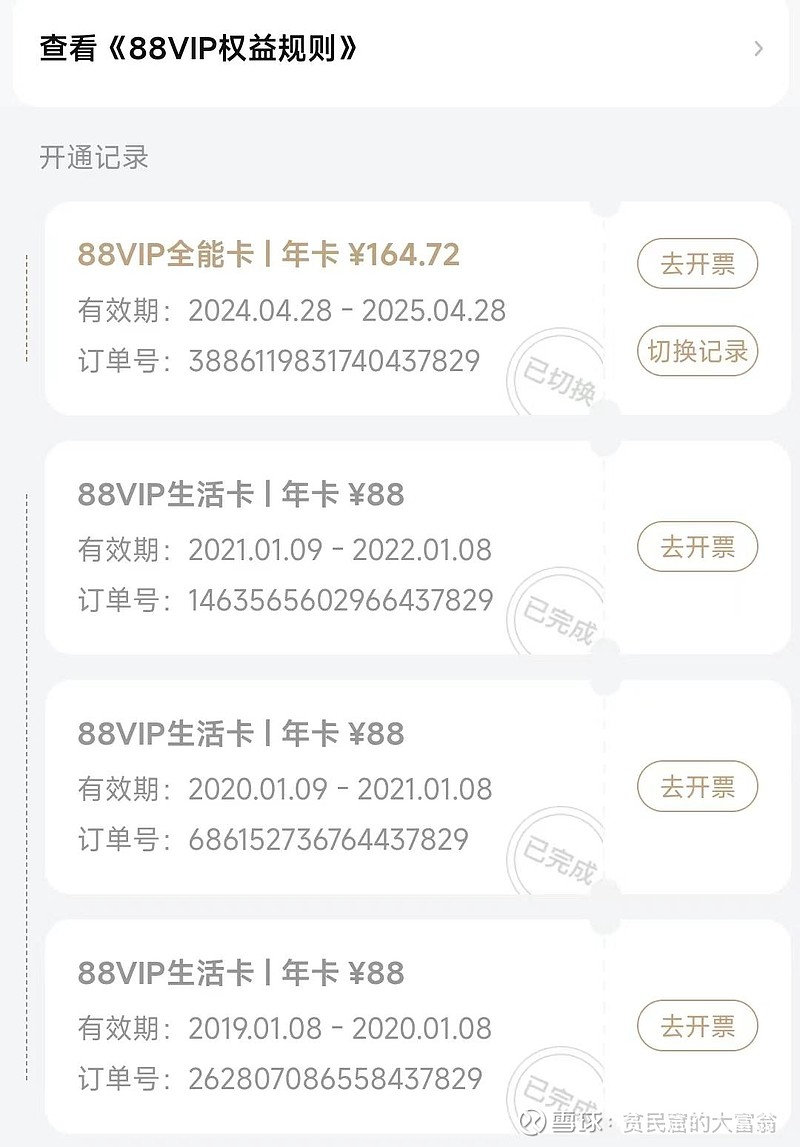Select the 88VIP生活卡 年卡 title
The width and height of the screenshot is (800, 1147).
point(240,493)
